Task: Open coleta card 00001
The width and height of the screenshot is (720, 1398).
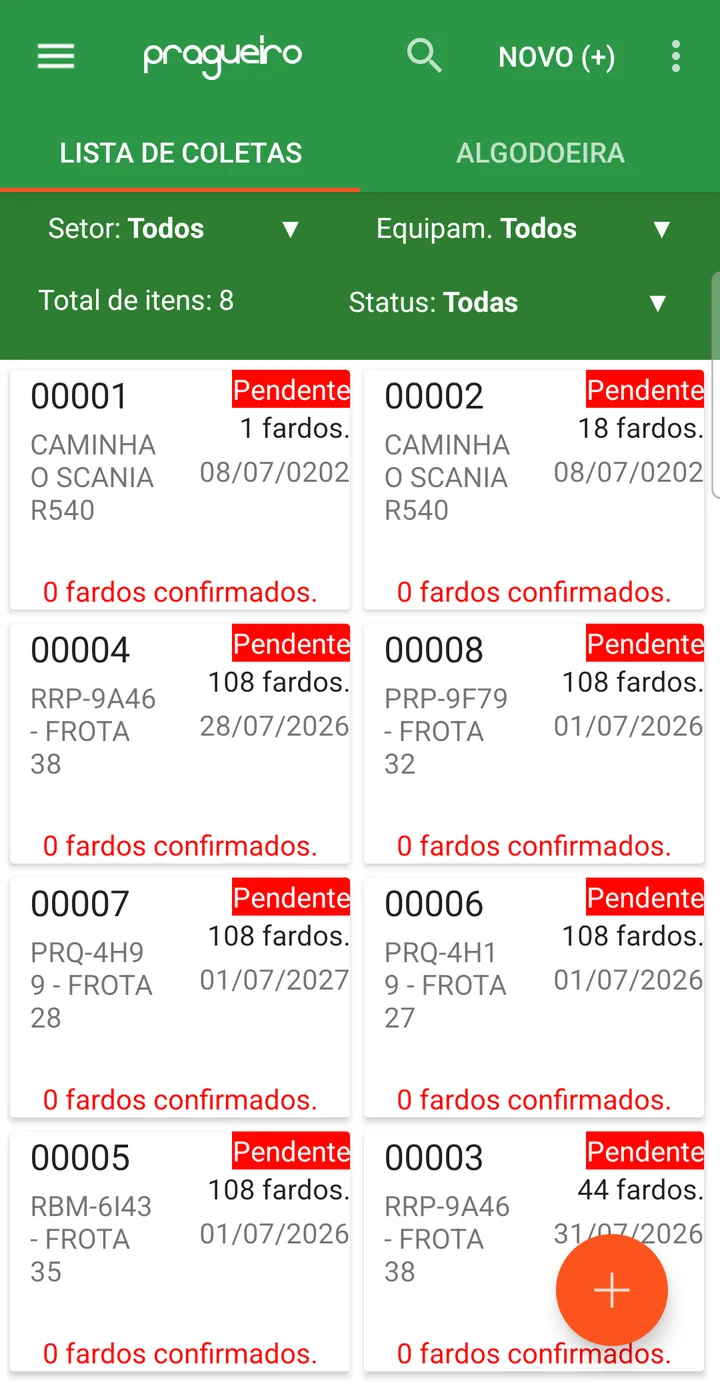Action: 180,490
